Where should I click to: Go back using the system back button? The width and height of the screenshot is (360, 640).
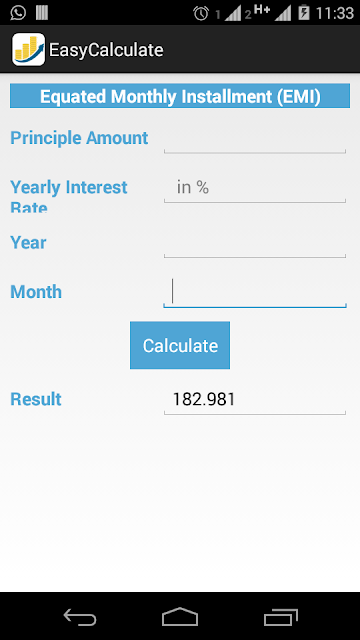pyautogui.click(x=80, y=617)
